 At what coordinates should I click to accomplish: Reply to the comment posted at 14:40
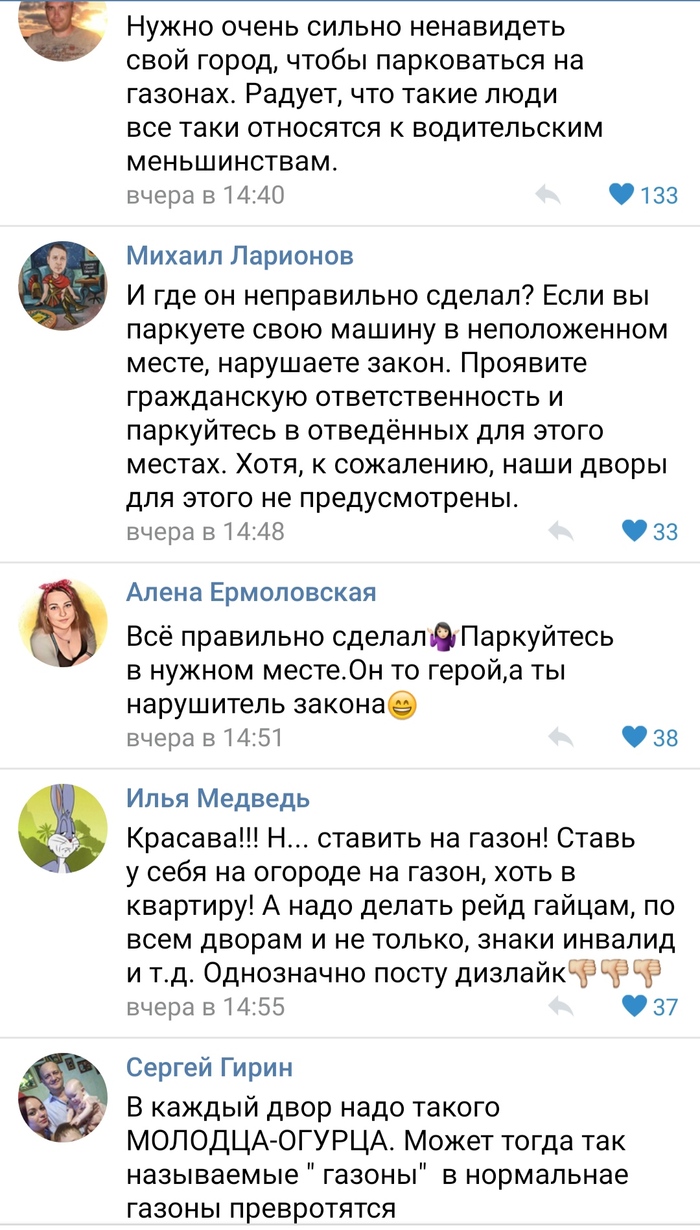click(x=548, y=195)
